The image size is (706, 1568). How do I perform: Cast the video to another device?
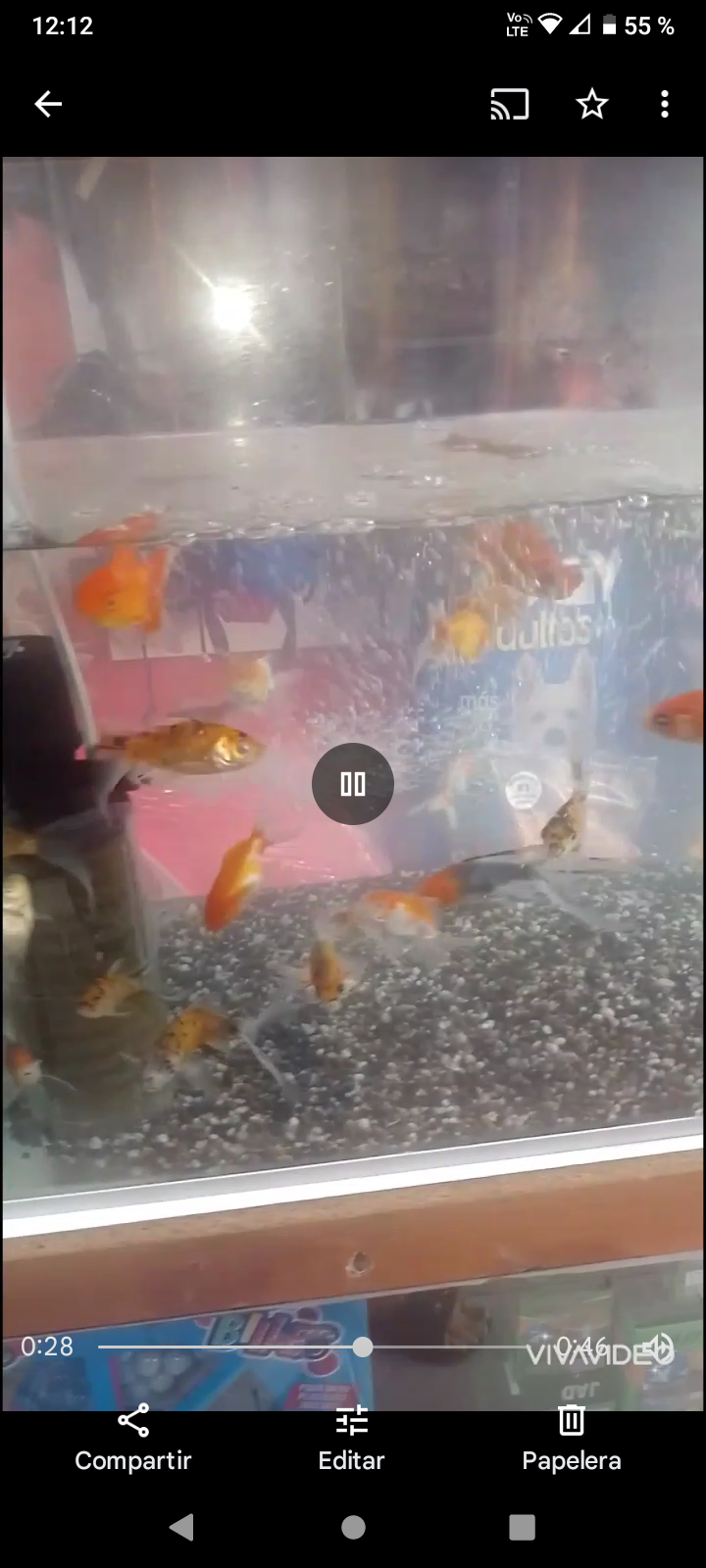coord(510,104)
